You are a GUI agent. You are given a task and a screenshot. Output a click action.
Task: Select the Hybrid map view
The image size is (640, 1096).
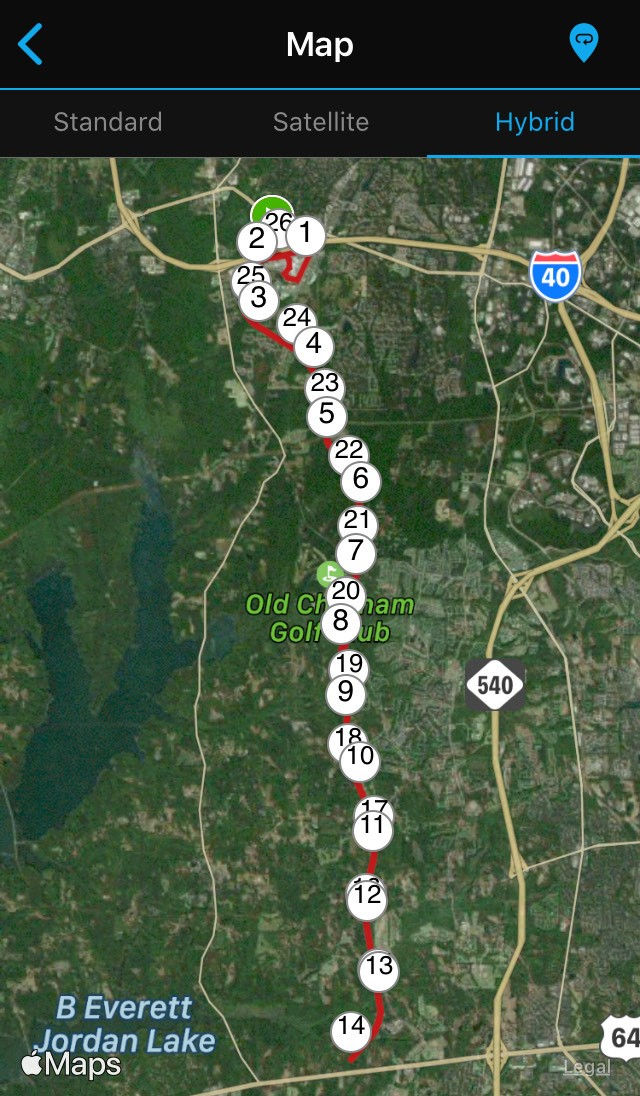[534, 122]
